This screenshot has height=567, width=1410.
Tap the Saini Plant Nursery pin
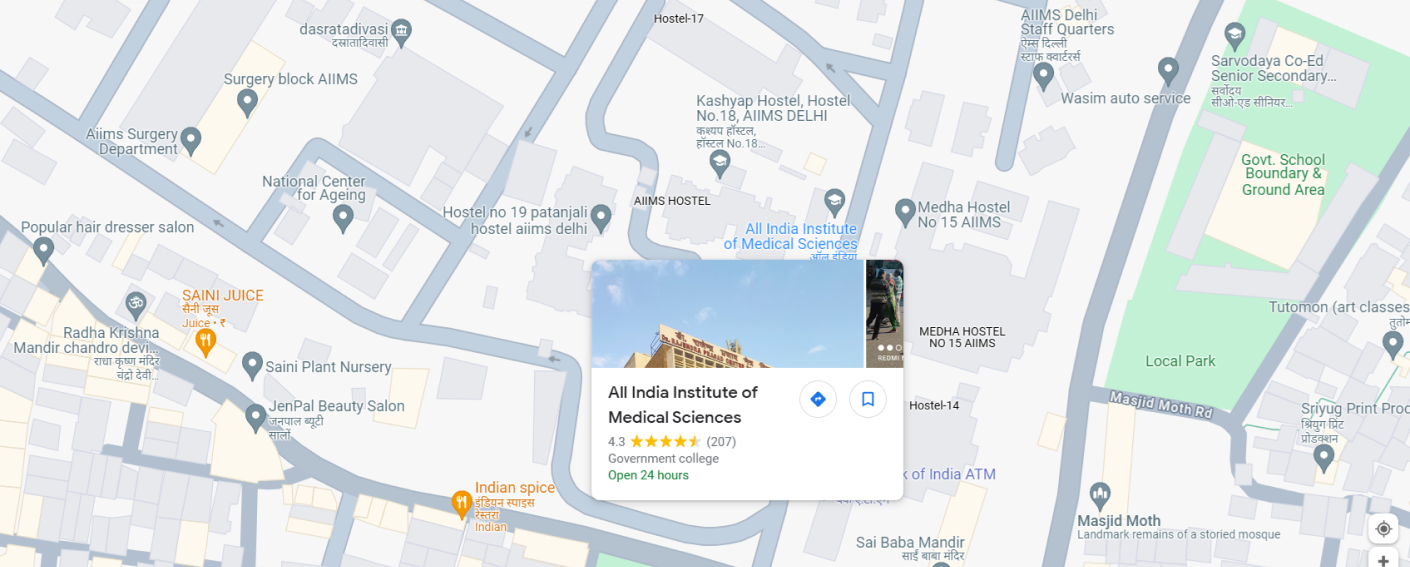tap(252, 365)
